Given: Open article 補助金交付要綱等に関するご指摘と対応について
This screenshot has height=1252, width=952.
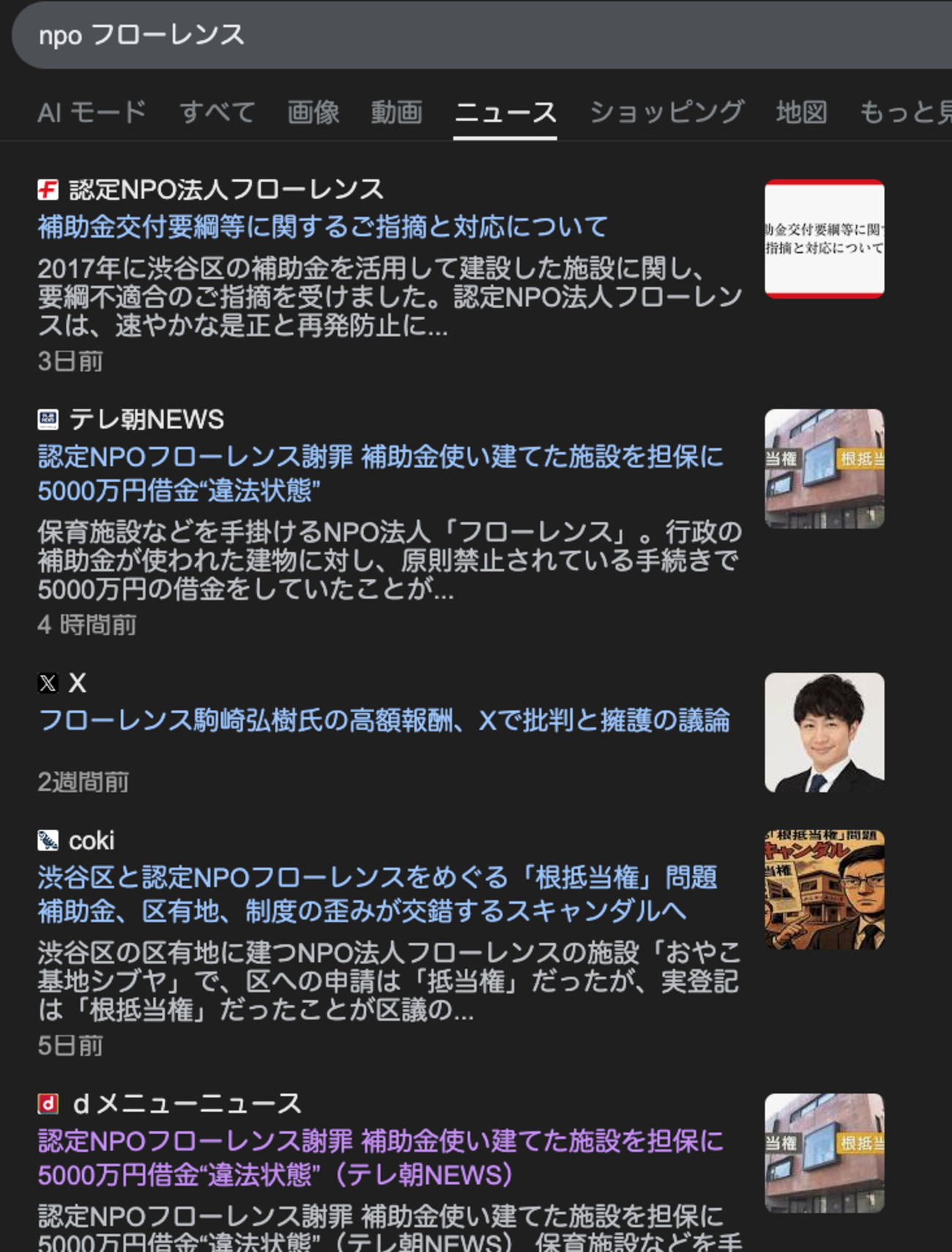Looking at the screenshot, I should coord(322,227).
